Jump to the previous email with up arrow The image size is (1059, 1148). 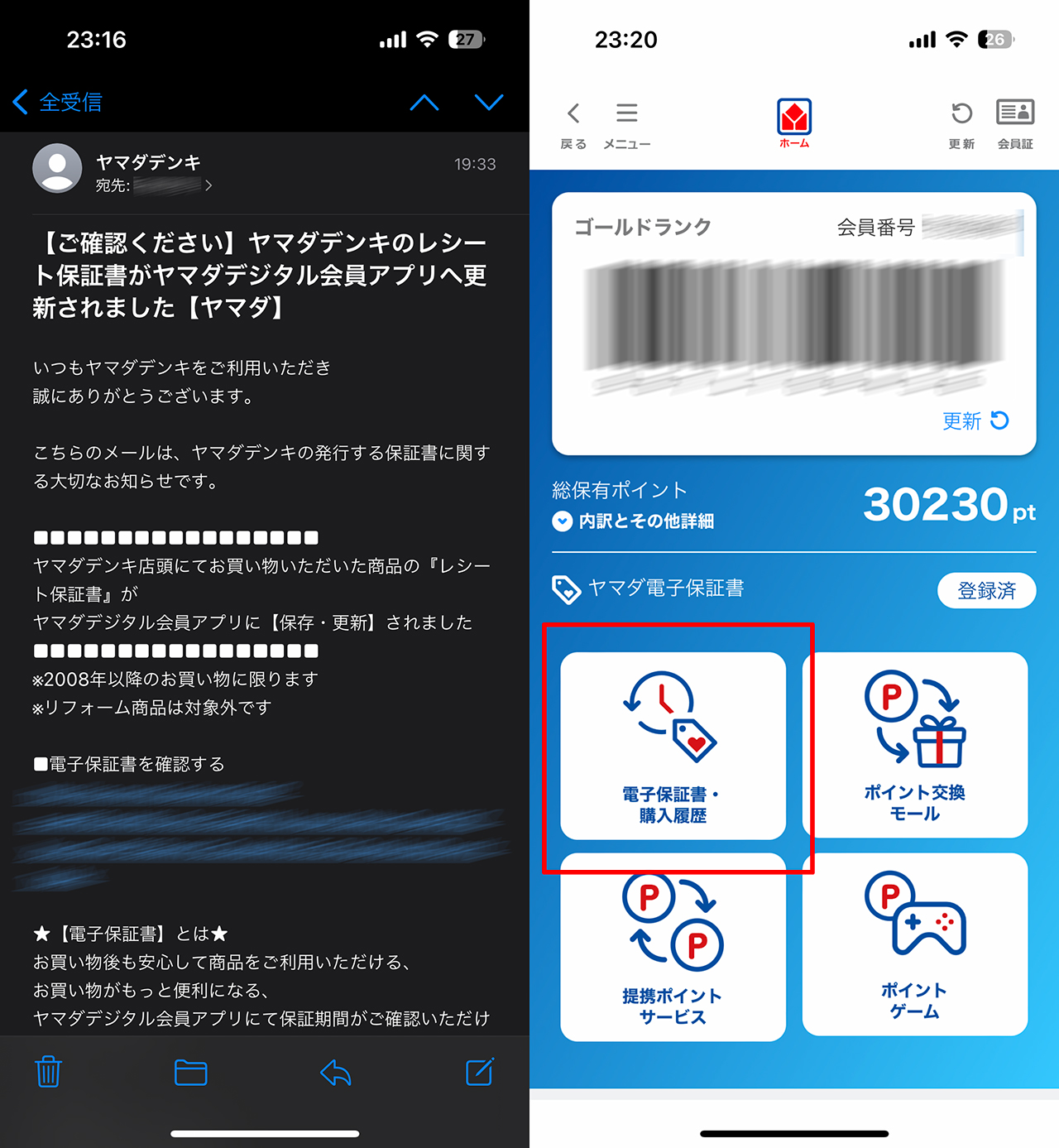(x=424, y=102)
